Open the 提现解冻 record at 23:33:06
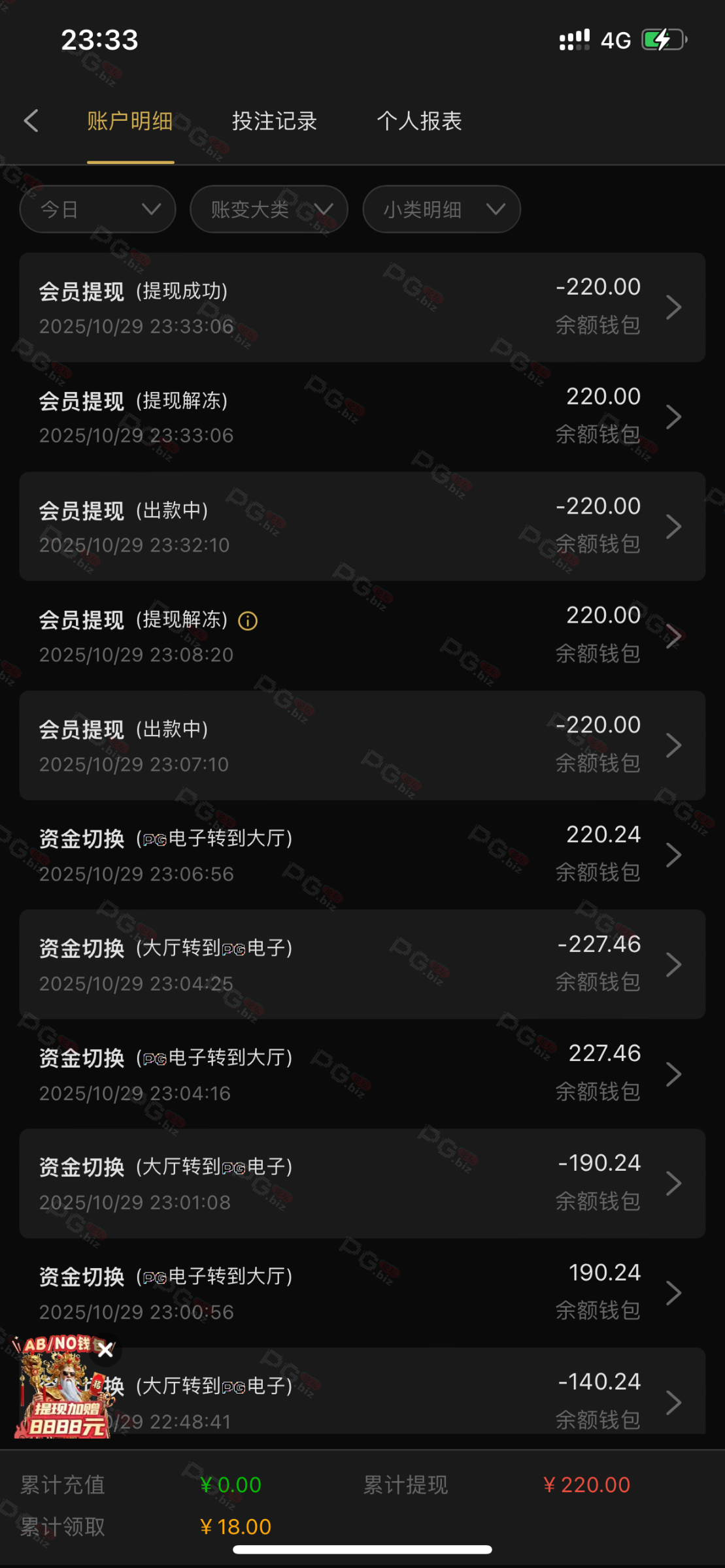 click(x=362, y=417)
